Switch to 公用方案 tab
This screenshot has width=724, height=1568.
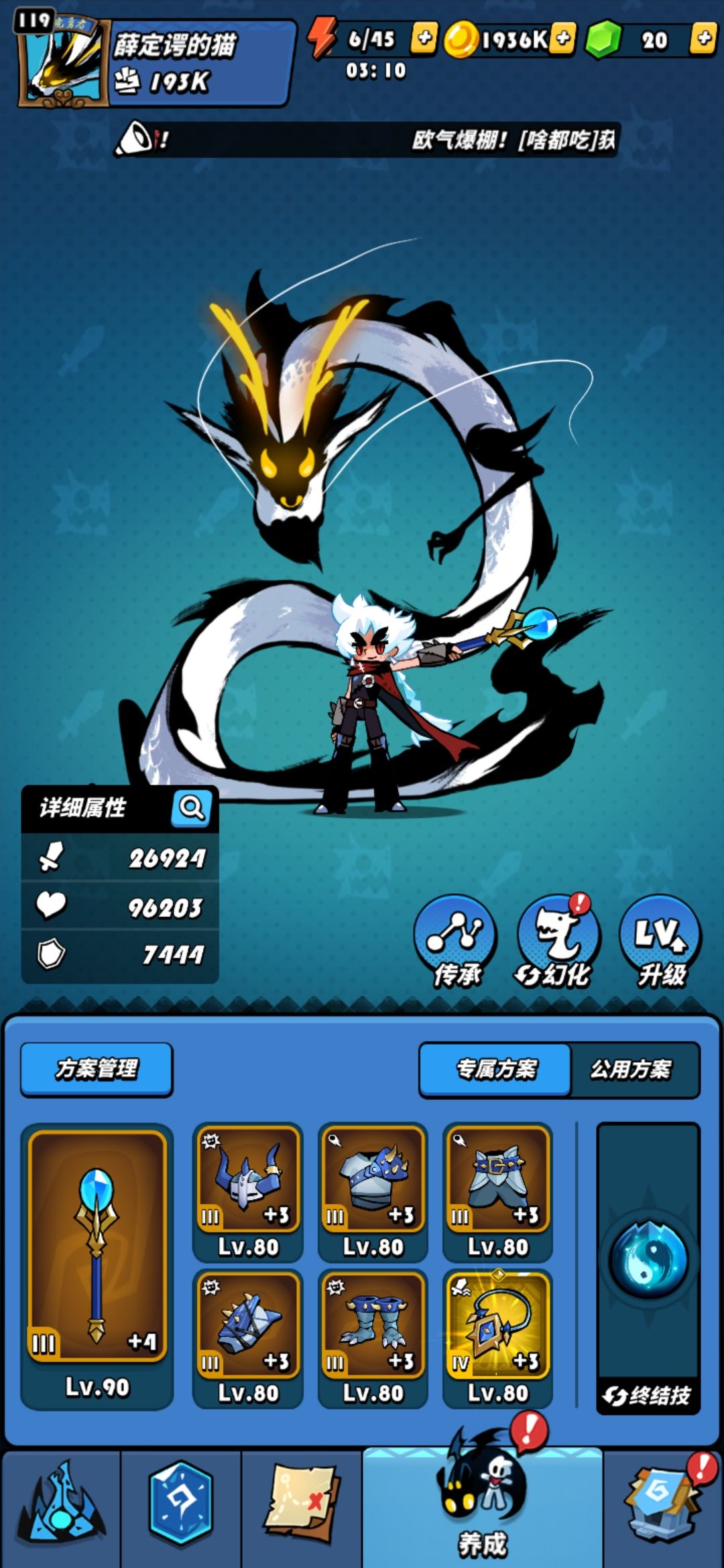tap(631, 1069)
